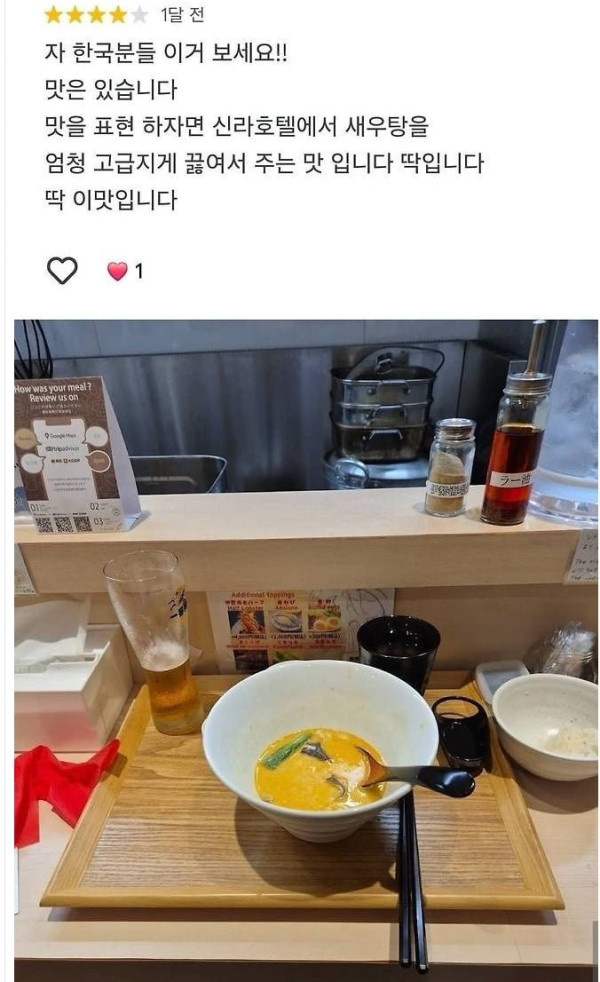Open the review's ramen photo

click(x=305, y=650)
